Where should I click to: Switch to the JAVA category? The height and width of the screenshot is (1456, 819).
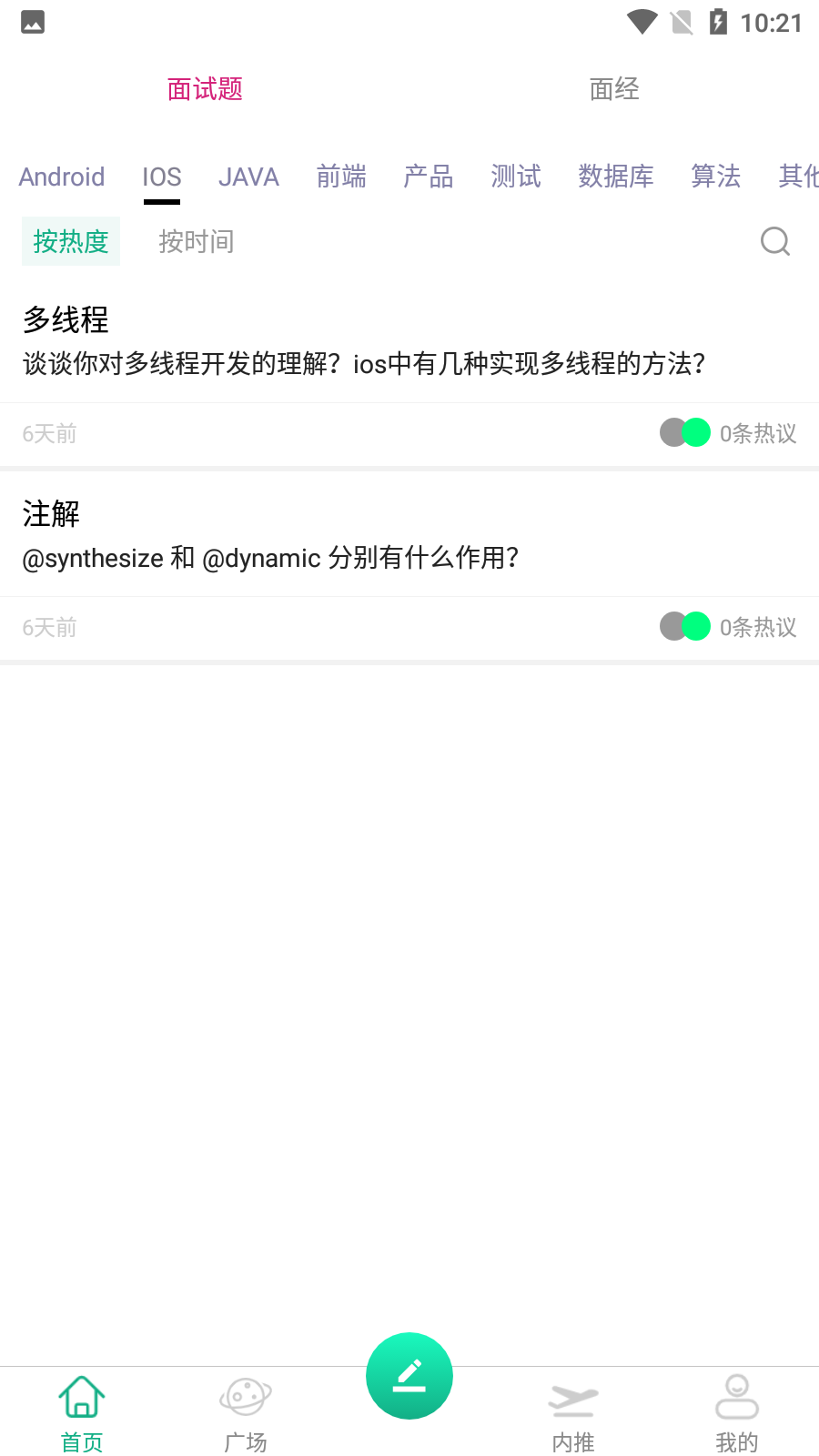coord(248,177)
